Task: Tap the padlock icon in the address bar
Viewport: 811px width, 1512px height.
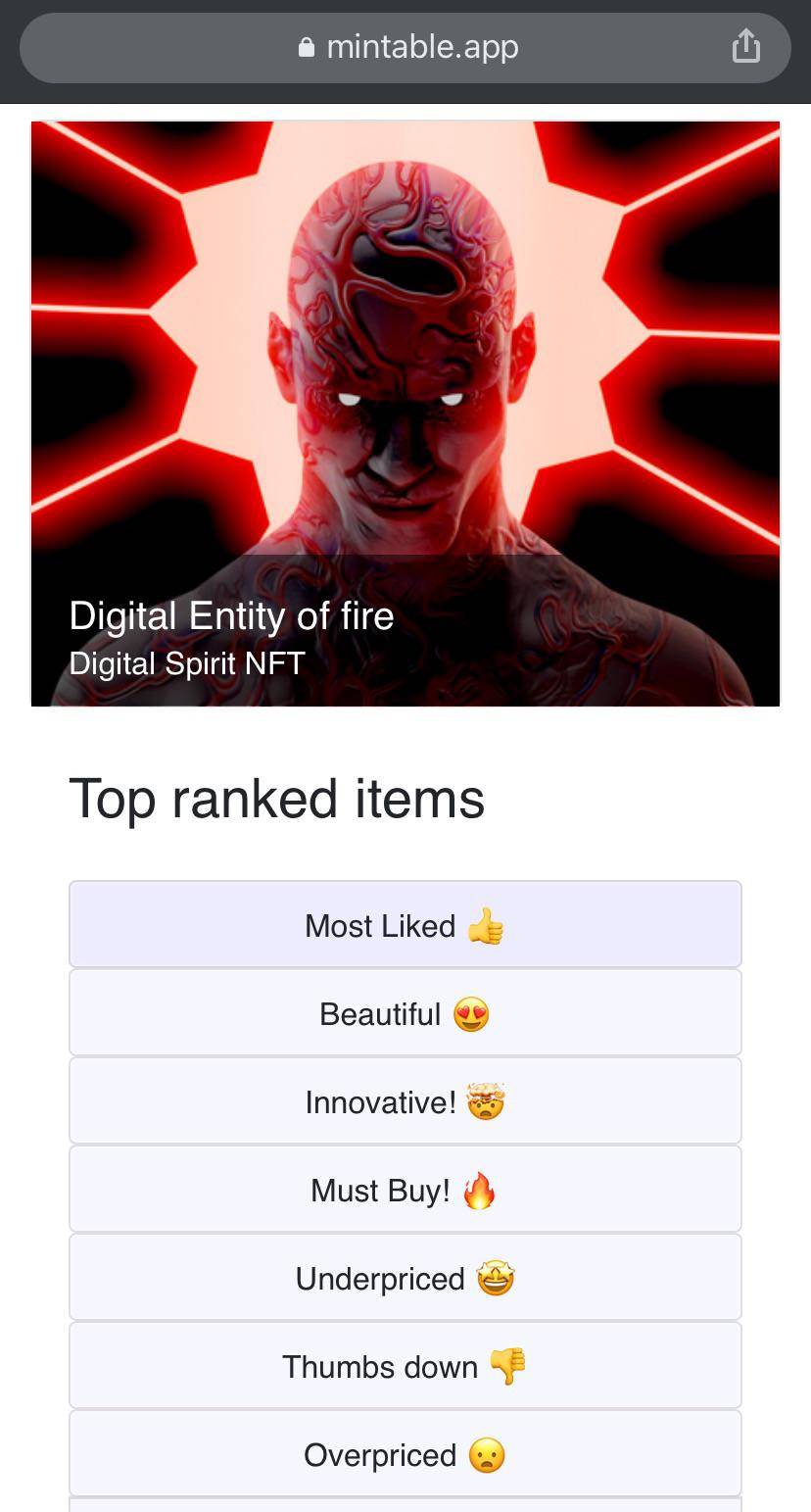Action: (x=307, y=46)
